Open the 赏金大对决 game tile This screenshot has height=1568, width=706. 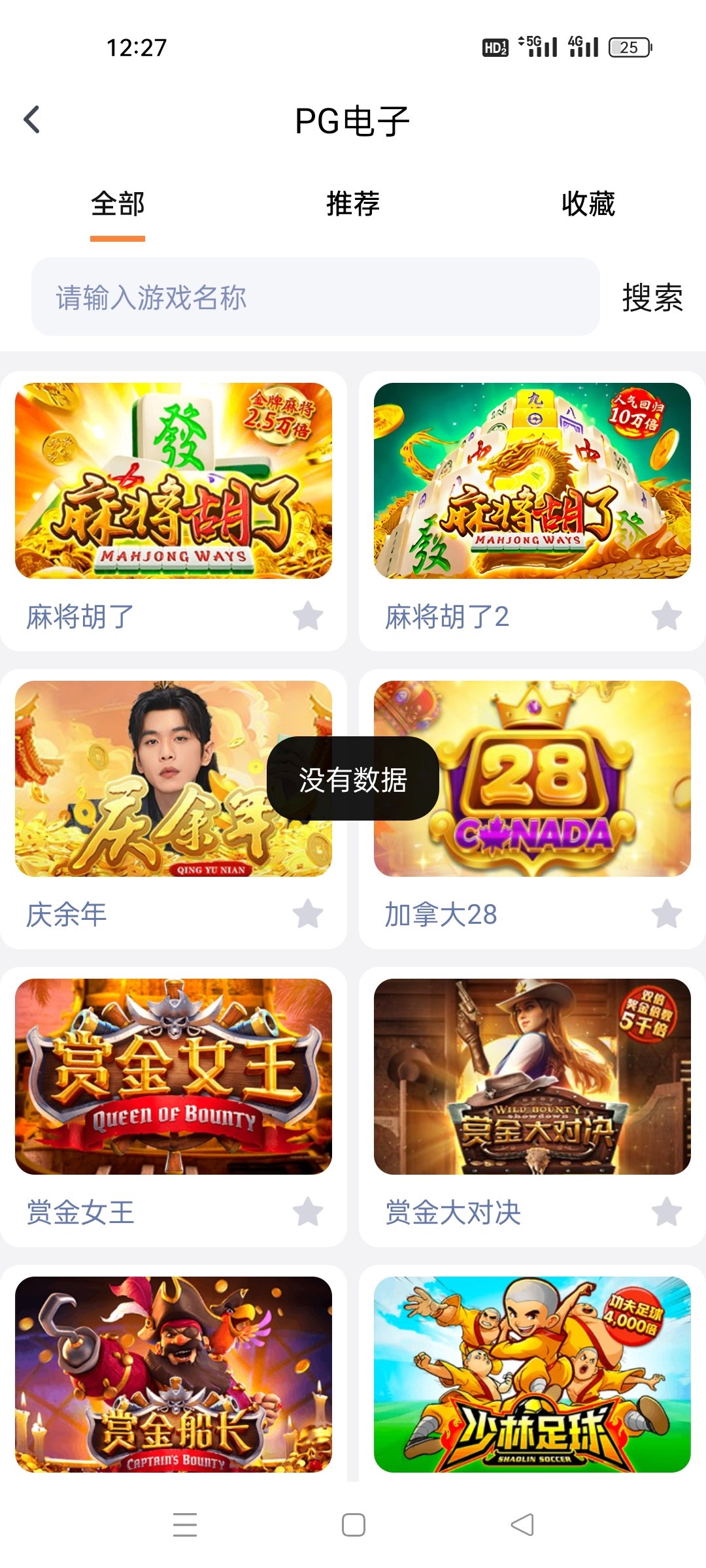coord(532,1076)
